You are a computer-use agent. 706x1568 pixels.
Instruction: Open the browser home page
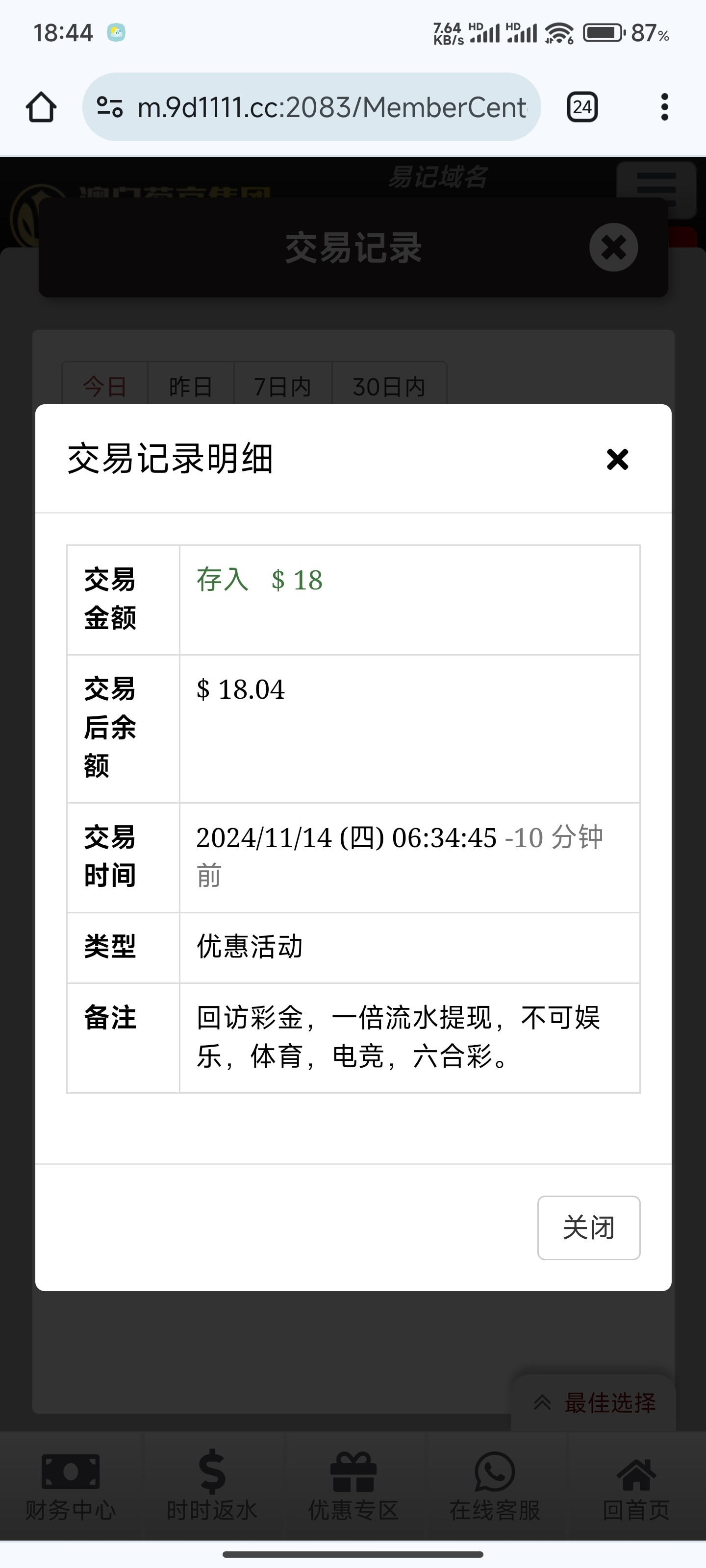tap(41, 107)
